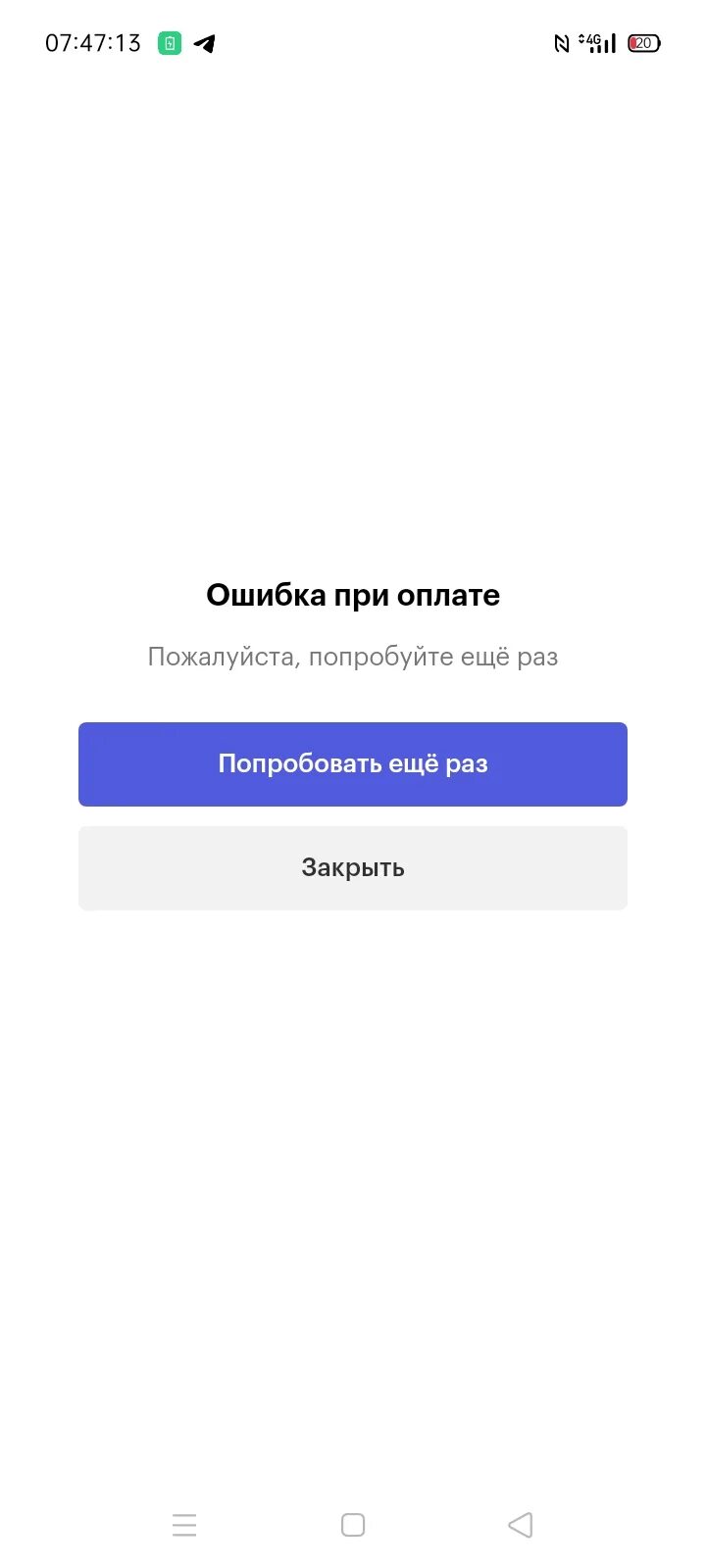Dismiss the payment error with Закрыть
The image size is (706, 1568).
pos(353,868)
